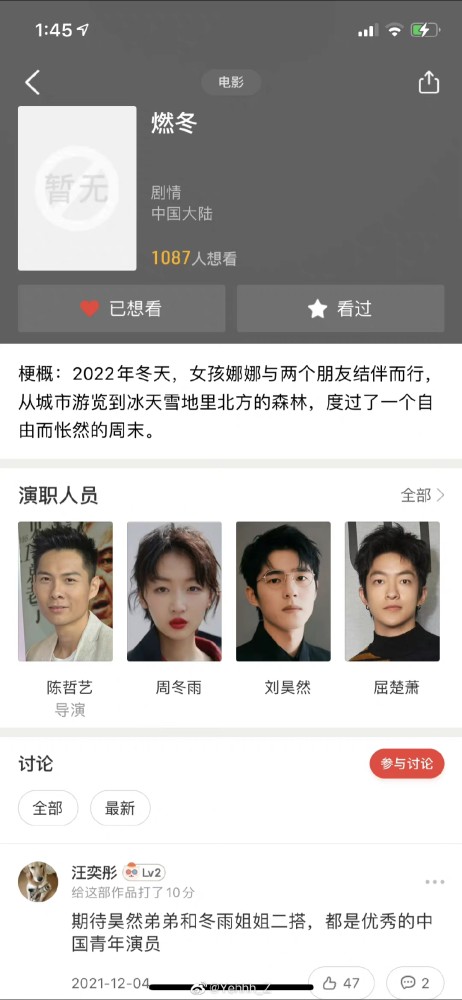This screenshot has width=462, height=1000.
Task: Open replies on 汪奕彤's comment
Action: tap(415, 983)
